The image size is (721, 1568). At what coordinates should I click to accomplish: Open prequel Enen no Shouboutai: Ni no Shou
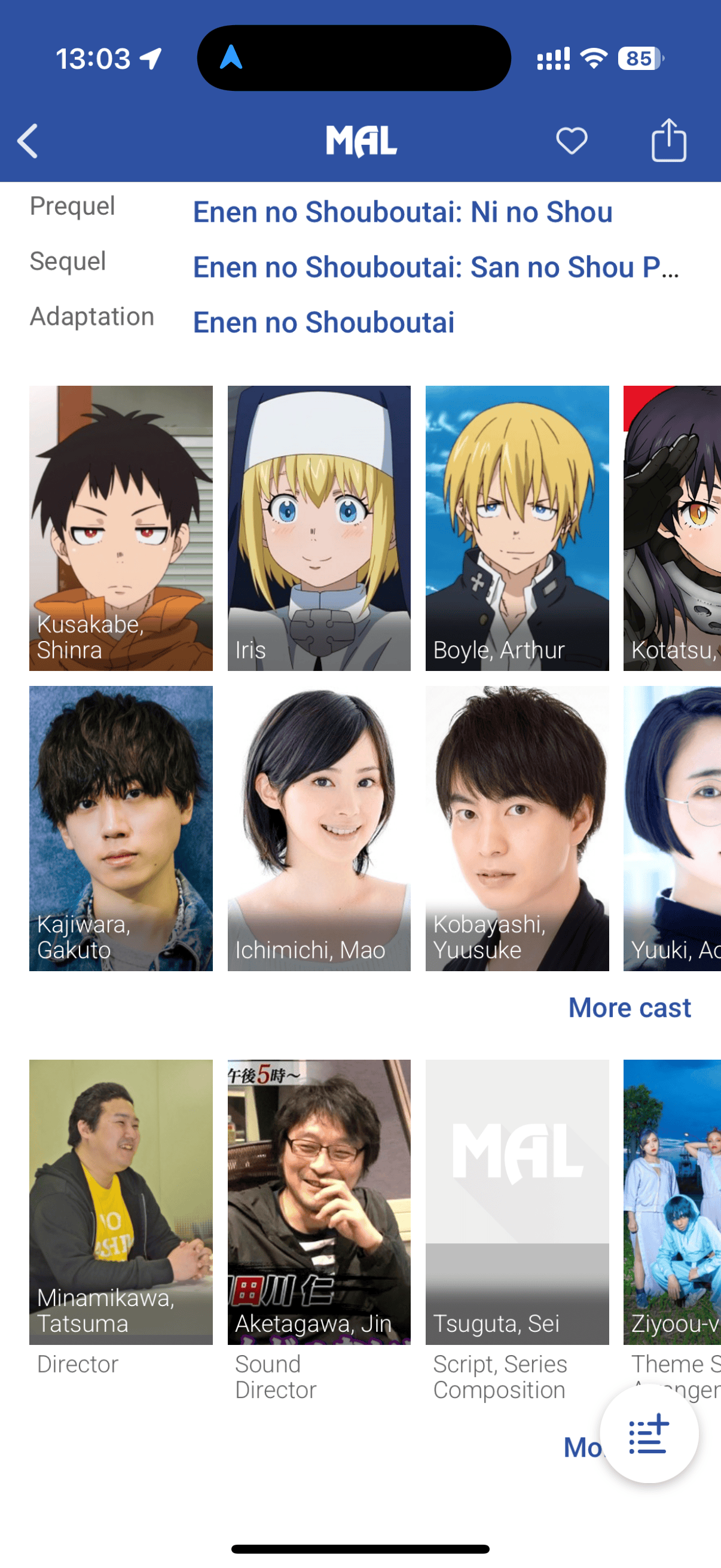402,212
